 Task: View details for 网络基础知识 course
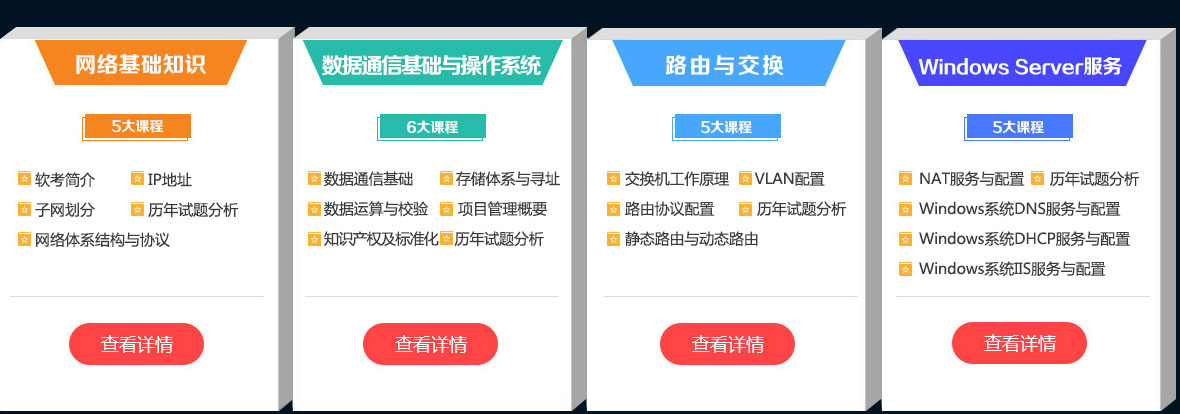[x=136, y=344]
